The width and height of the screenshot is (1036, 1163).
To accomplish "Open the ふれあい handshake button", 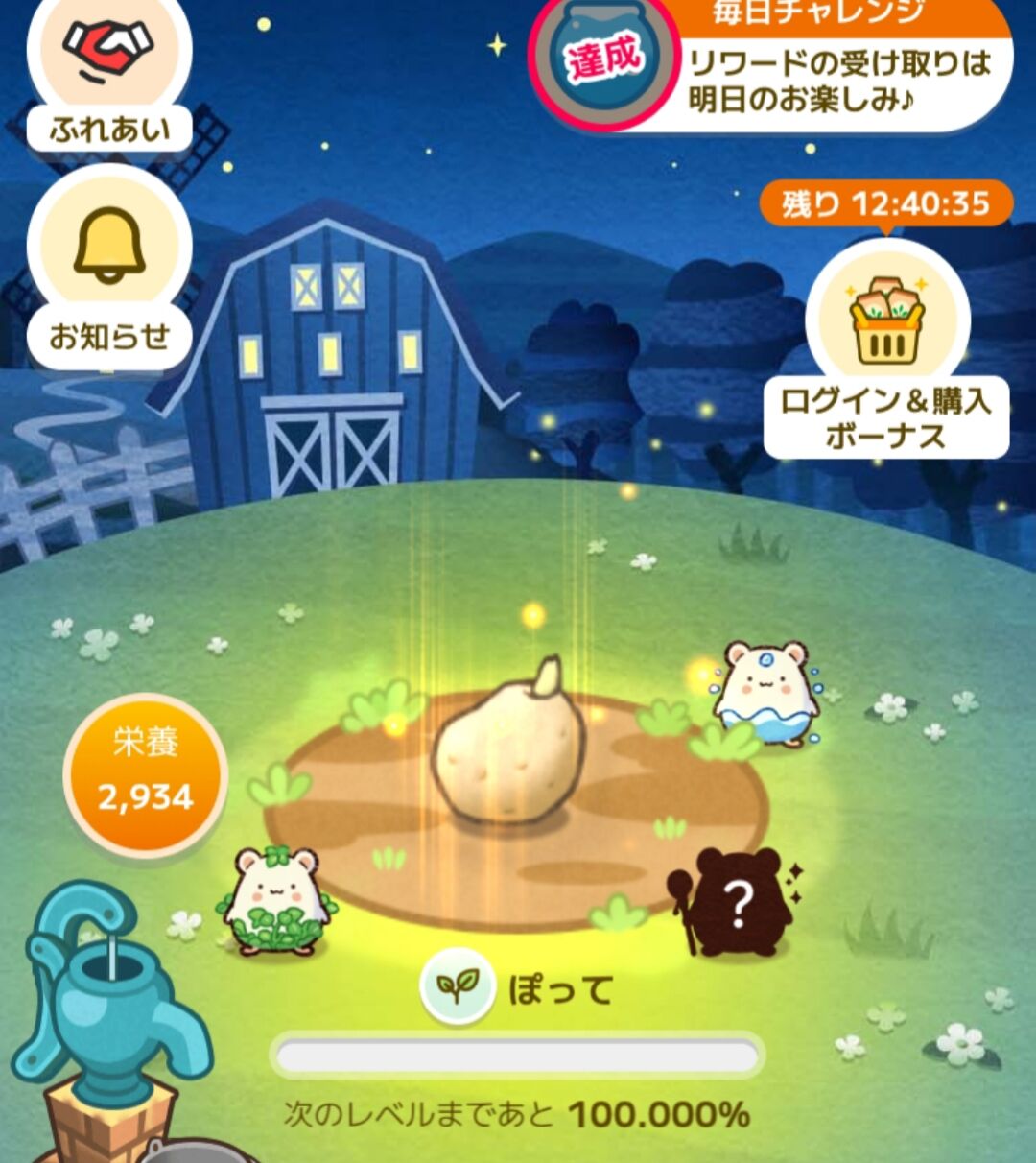I will point(109,72).
